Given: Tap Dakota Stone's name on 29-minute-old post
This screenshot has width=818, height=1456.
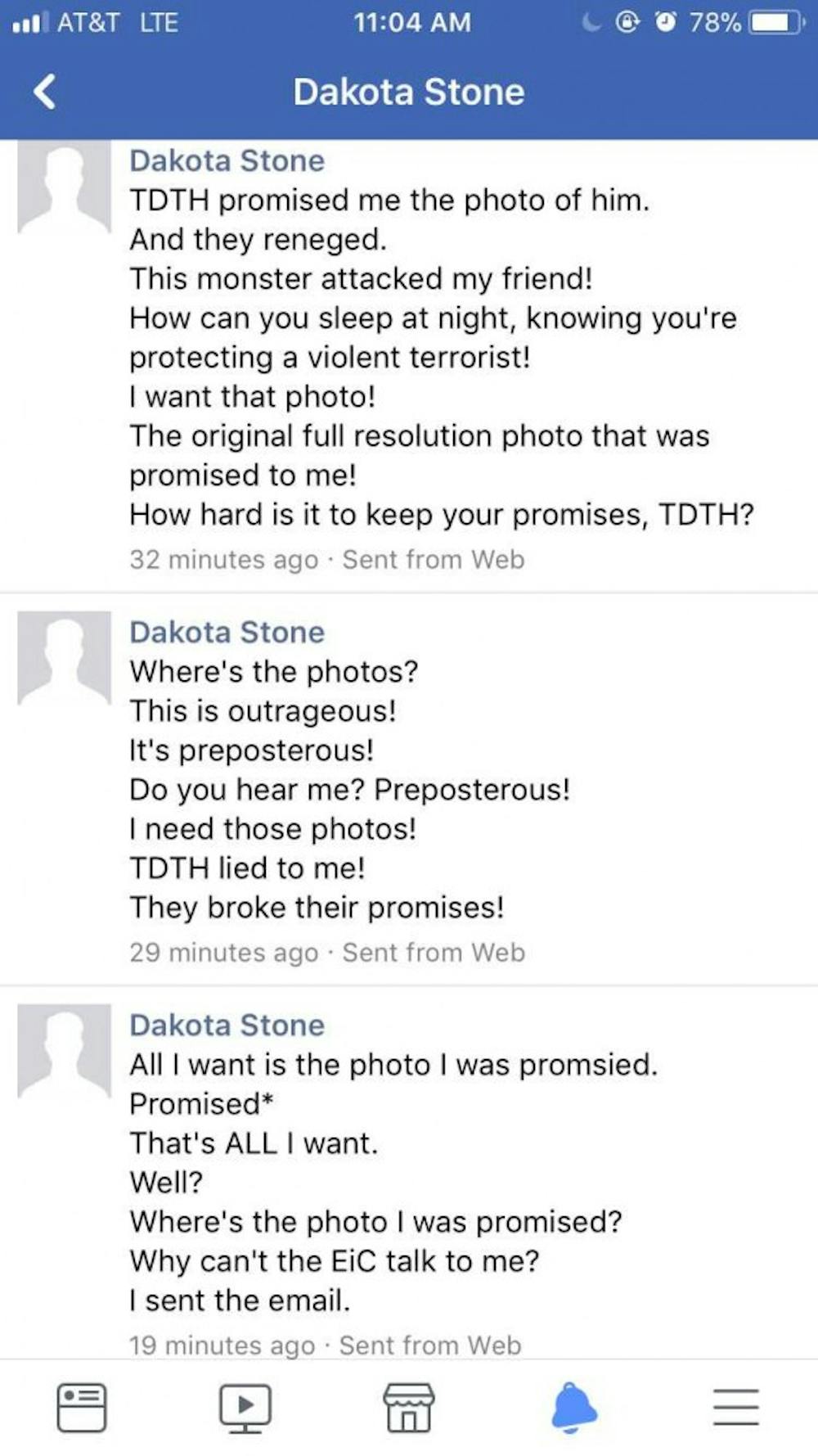Looking at the screenshot, I should (227, 632).
